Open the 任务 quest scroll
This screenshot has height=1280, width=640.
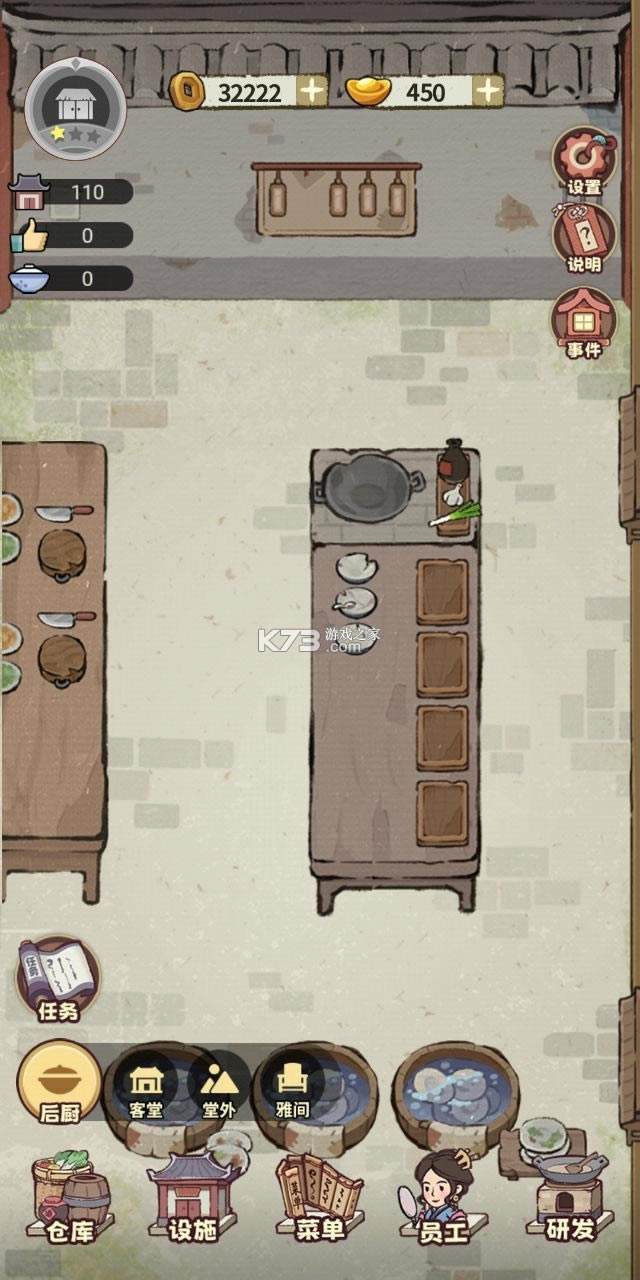click(58, 979)
